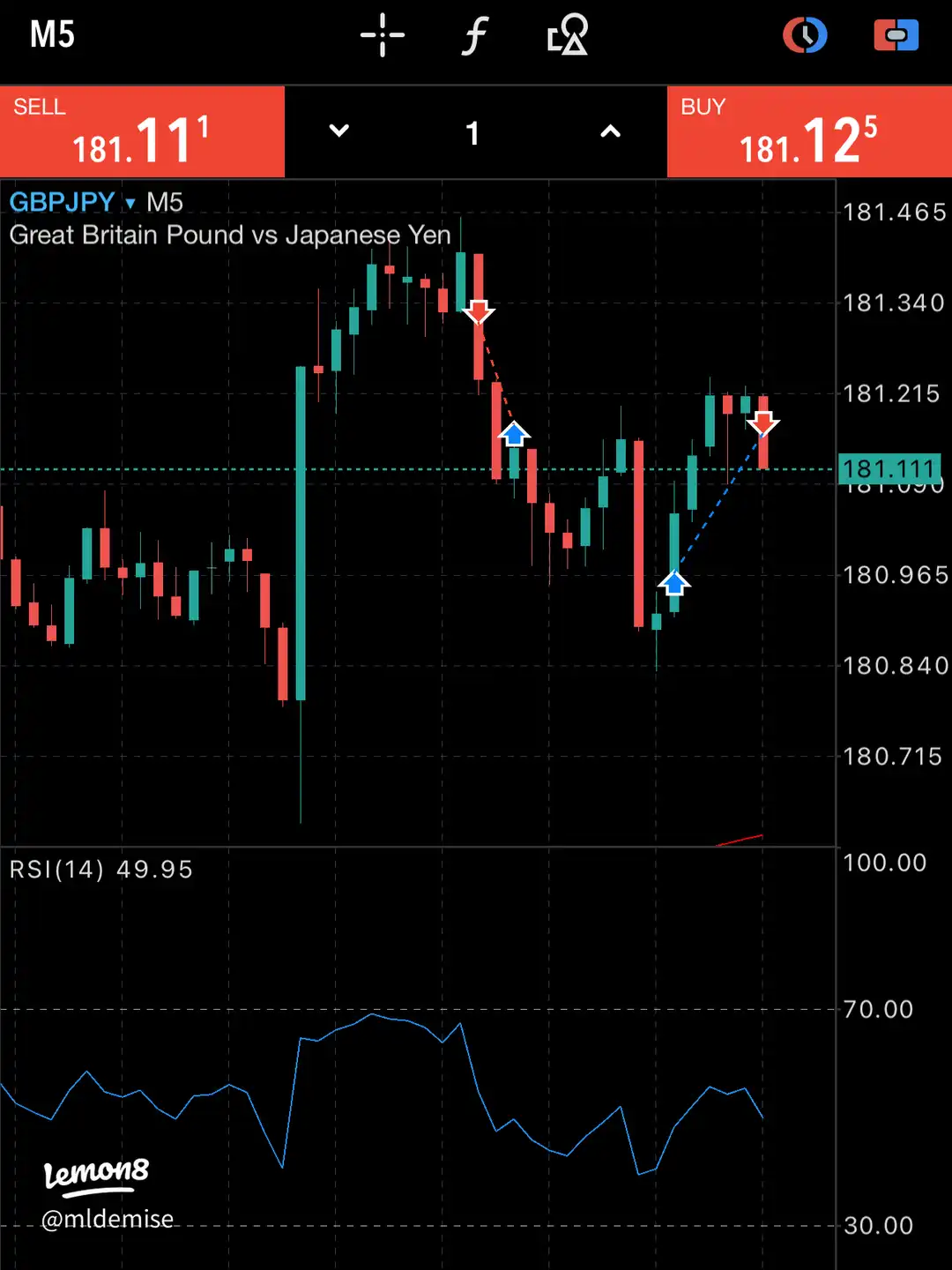Open the chart objects tool

(x=568, y=36)
